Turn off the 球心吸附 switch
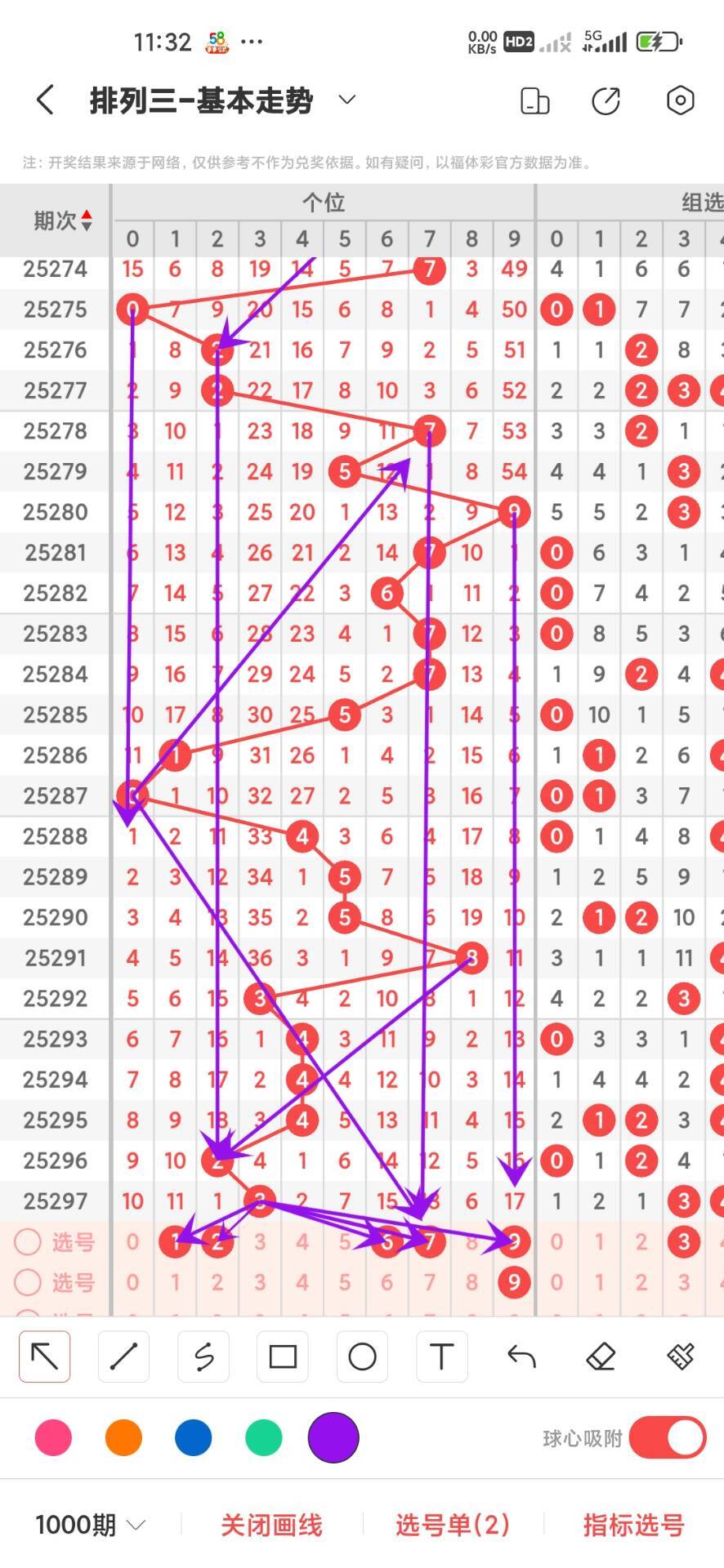This screenshot has height=1568, width=724. coord(667,1437)
